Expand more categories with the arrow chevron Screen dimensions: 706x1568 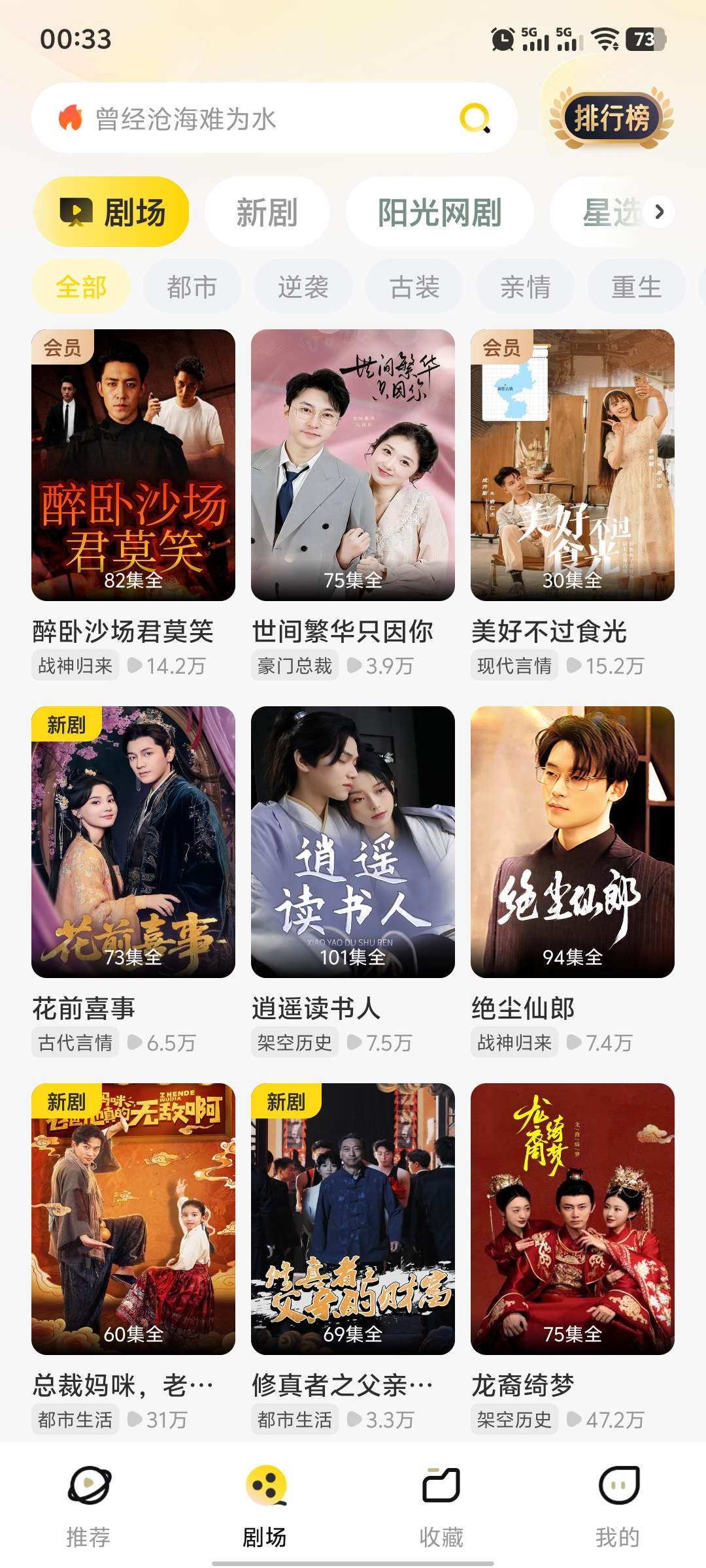click(x=659, y=212)
